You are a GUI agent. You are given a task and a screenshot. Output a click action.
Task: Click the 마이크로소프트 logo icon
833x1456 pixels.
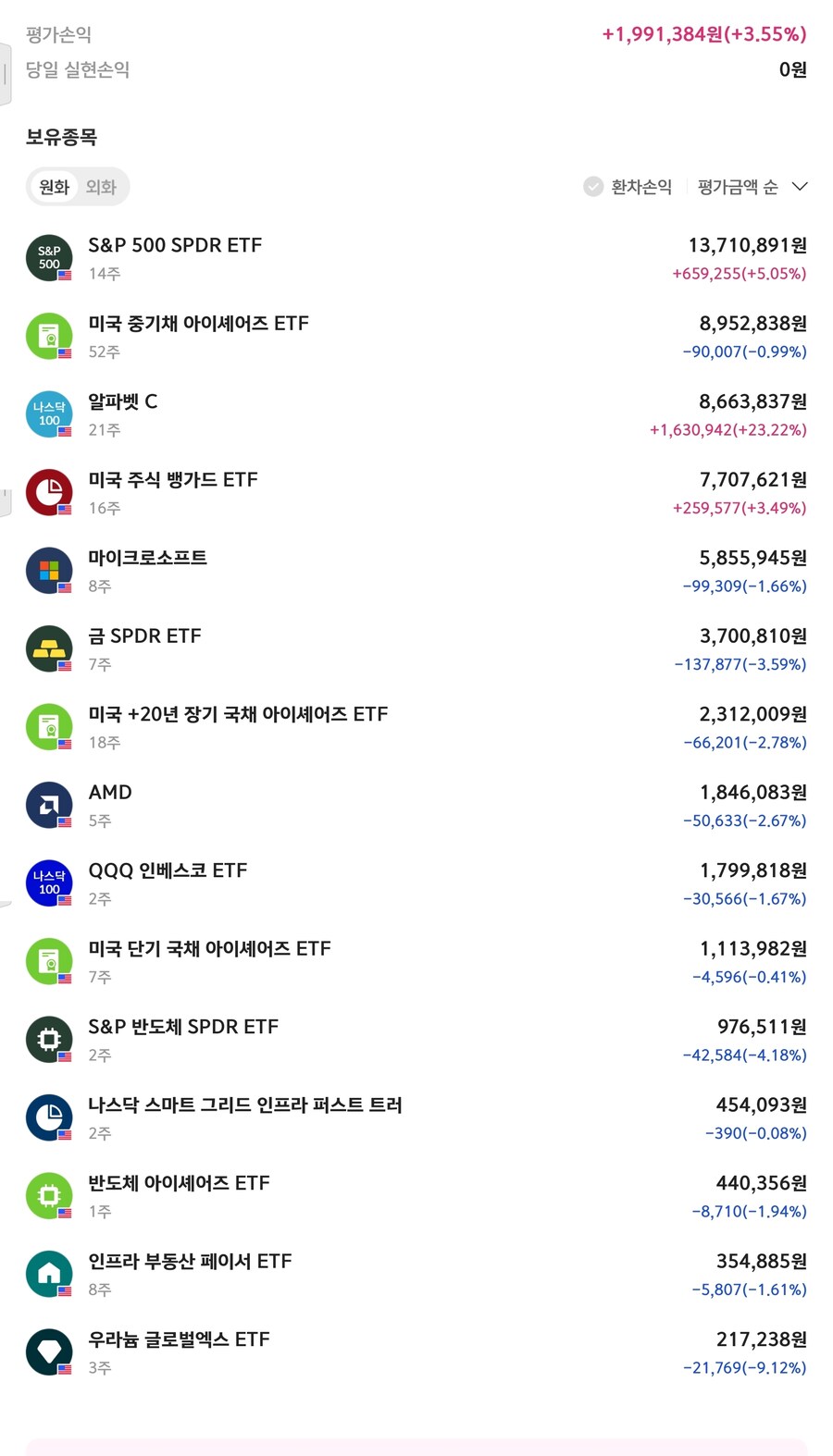[49, 570]
